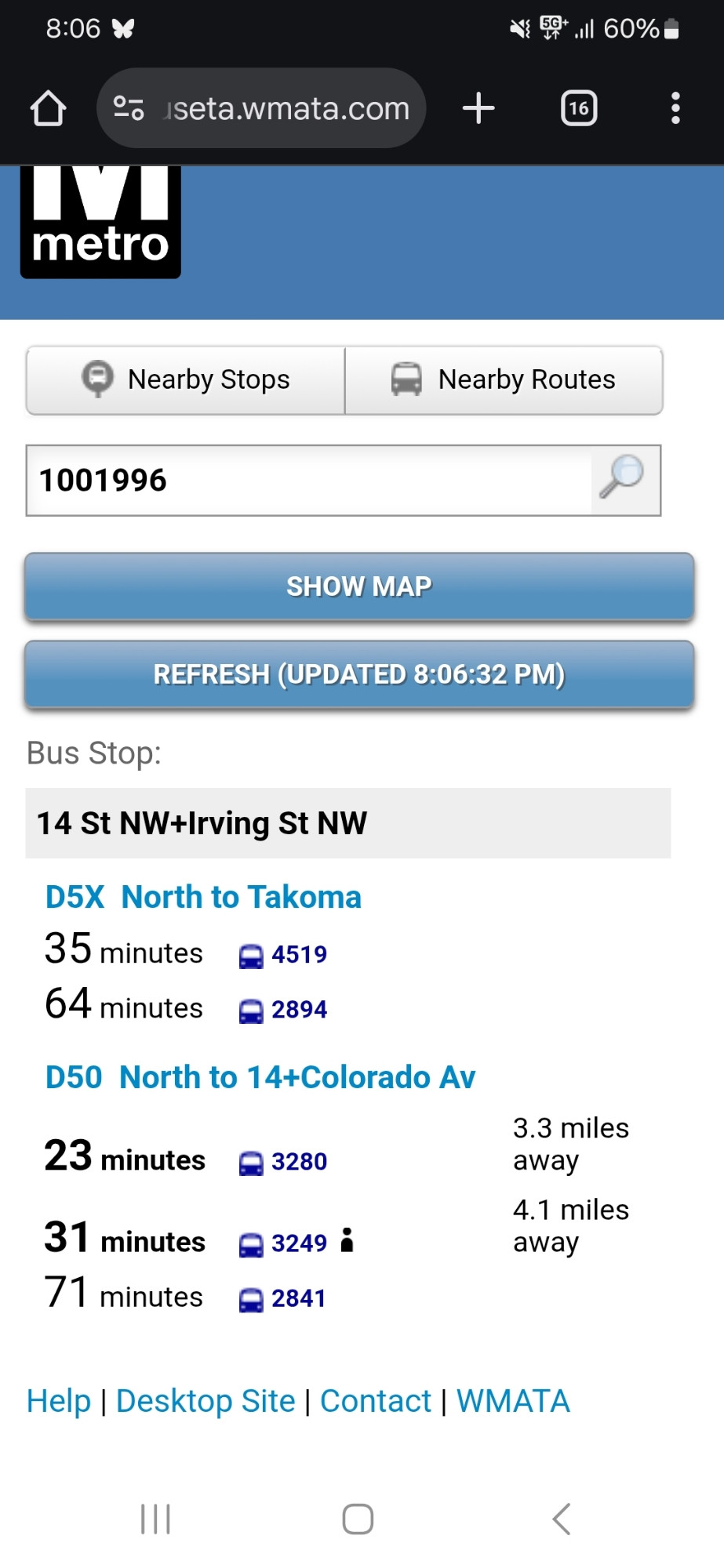Focus the stop number search field
Image resolution: width=724 pixels, height=1568 pixels.
(x=308, y=481)
